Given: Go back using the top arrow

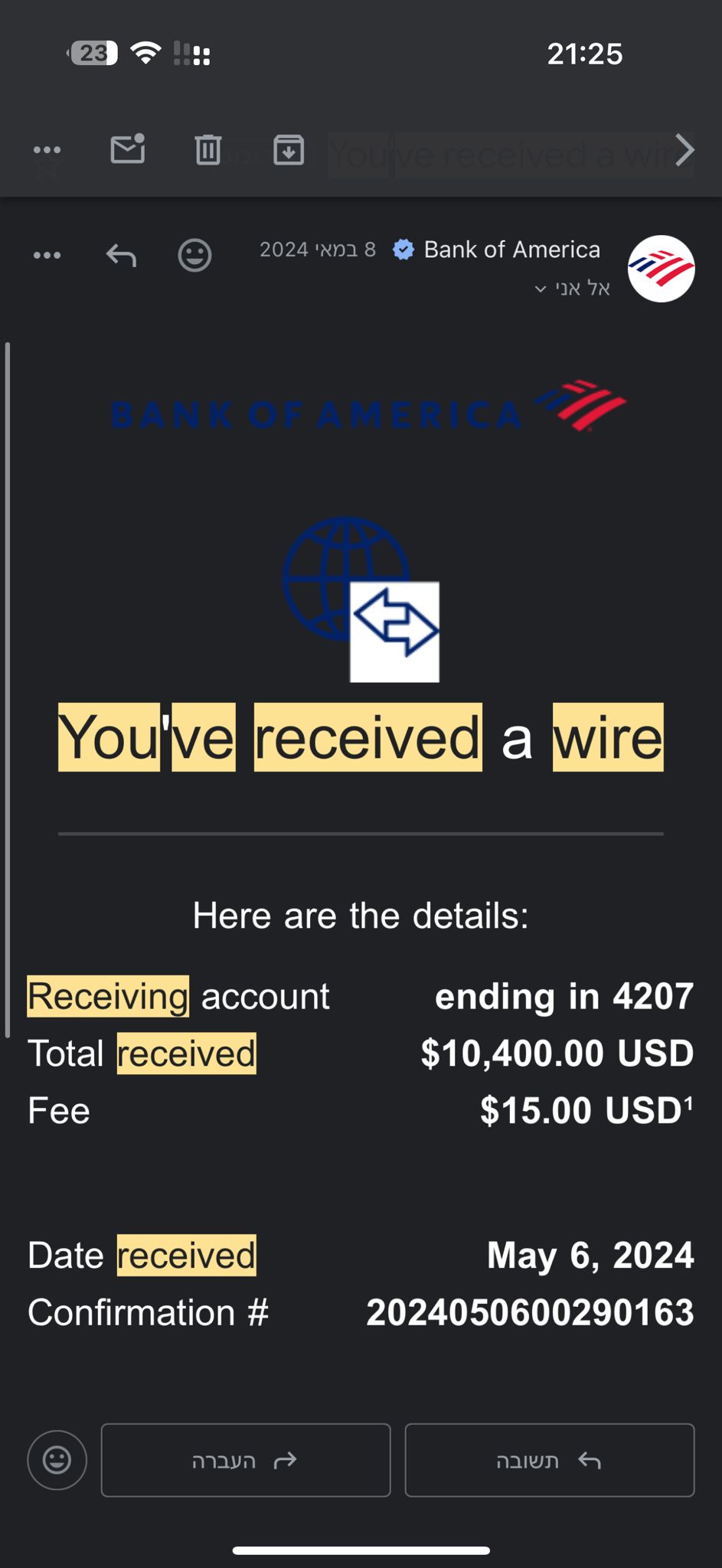Looking at the screenshot, I should (684, 150).
